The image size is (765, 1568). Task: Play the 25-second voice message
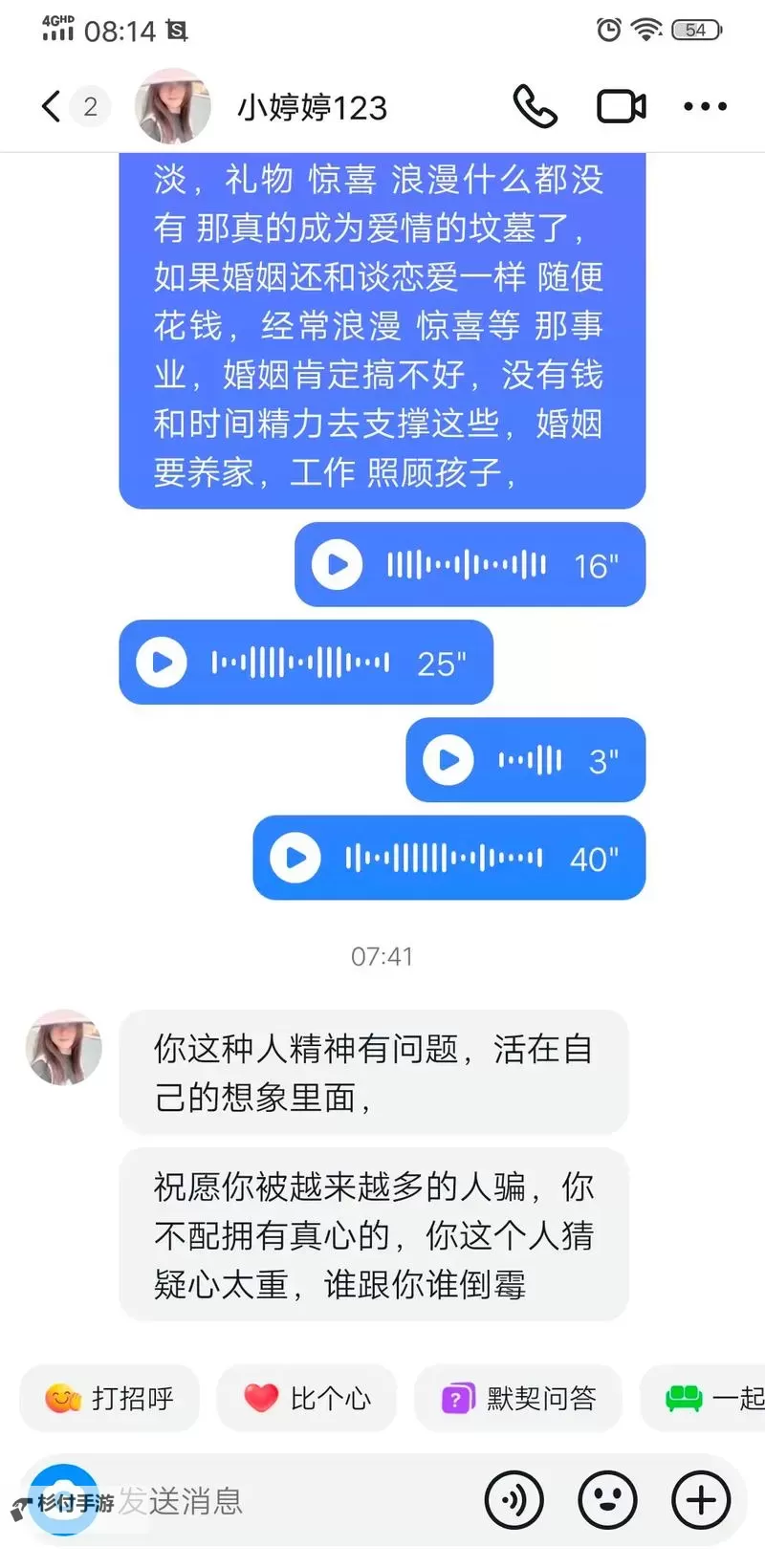click(x=160, y=663)
